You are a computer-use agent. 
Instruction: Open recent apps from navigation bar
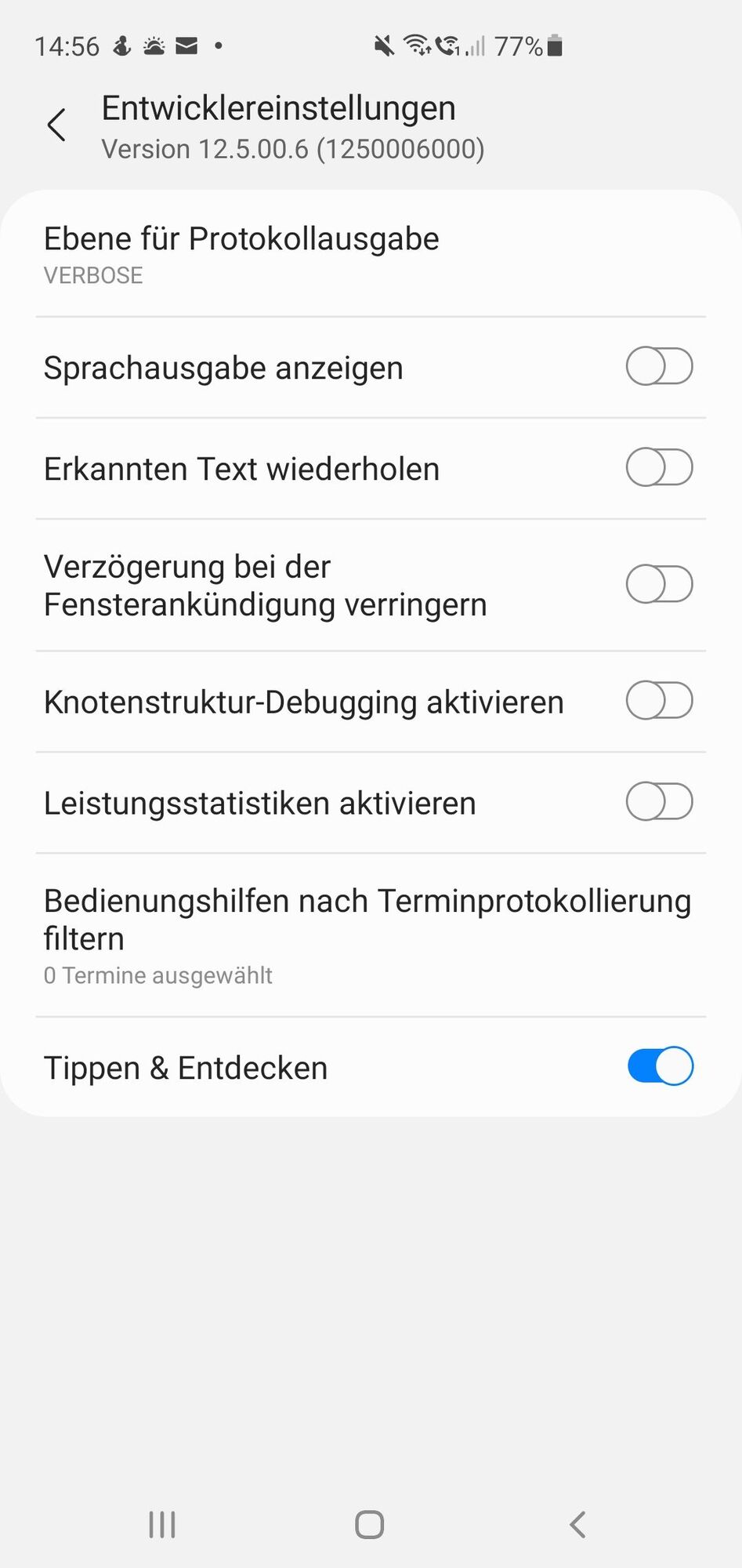pos(162,1525)
